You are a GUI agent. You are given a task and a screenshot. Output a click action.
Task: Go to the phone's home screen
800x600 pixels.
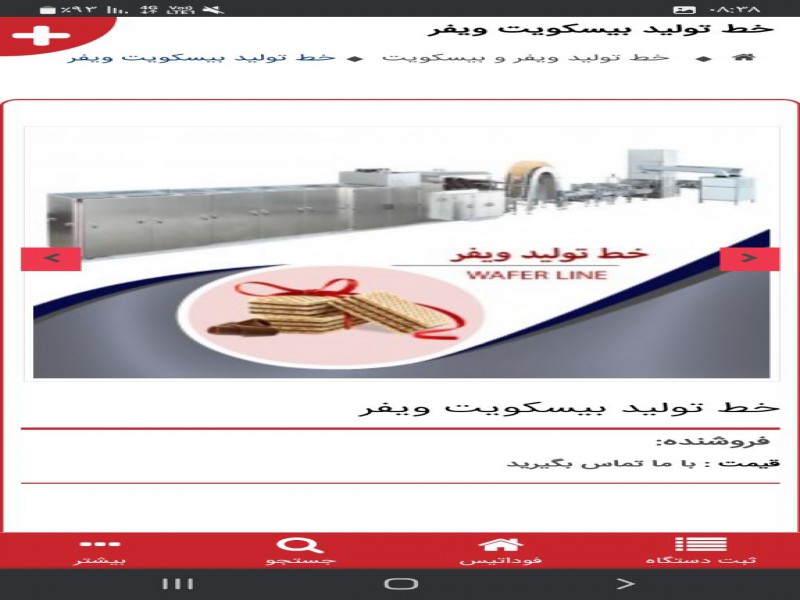tap(400, 584)
